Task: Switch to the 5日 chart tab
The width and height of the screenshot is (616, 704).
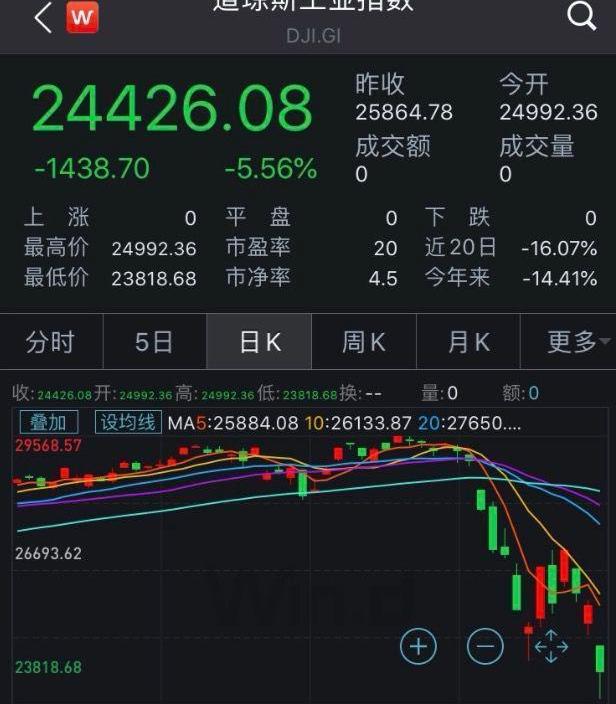Action: [154, 343]
